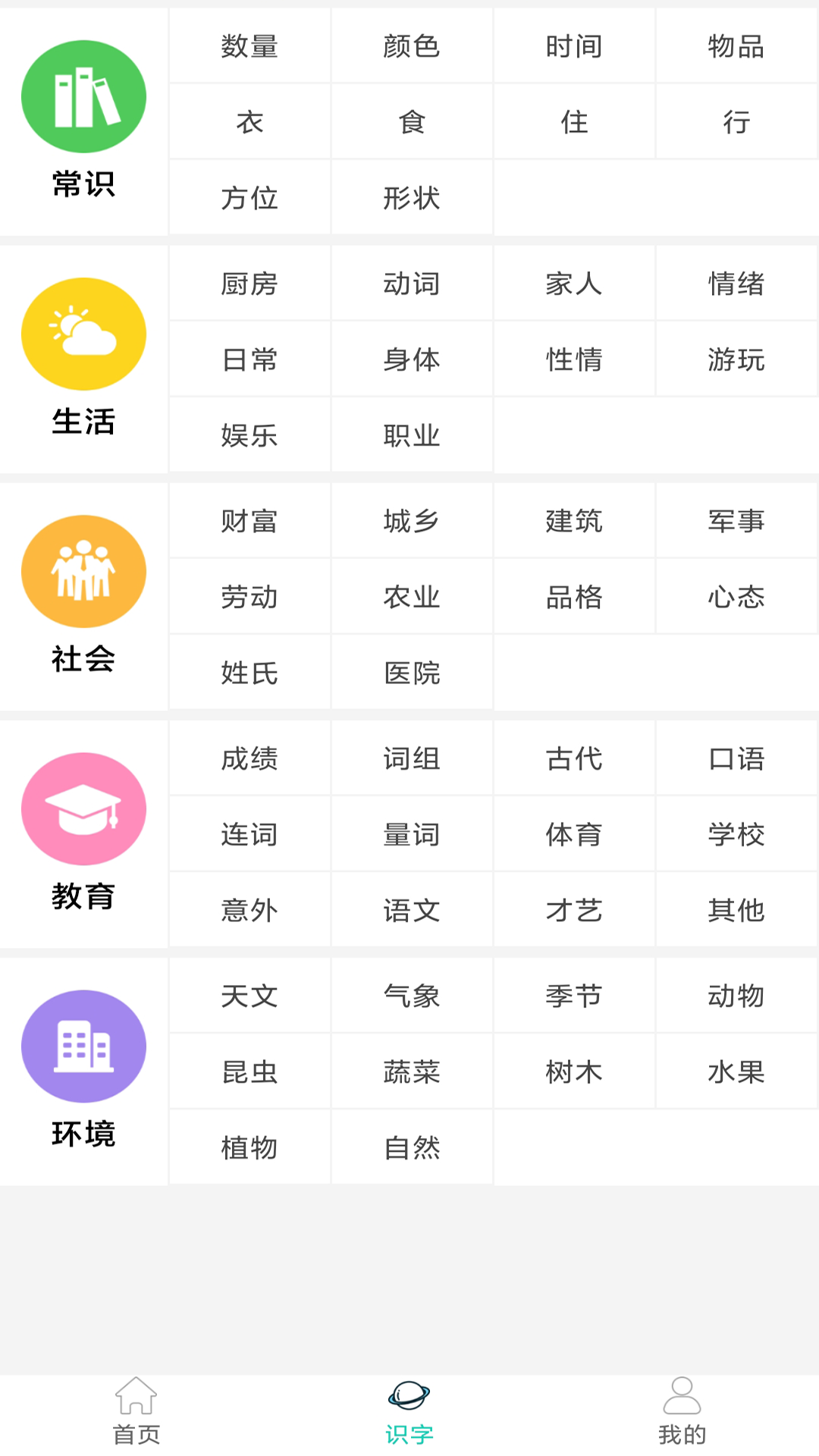Image resolution: width=819 pixels, height=1456 pixels.
Task: Open the 其他 category under 教育
Action: point(736,910)
